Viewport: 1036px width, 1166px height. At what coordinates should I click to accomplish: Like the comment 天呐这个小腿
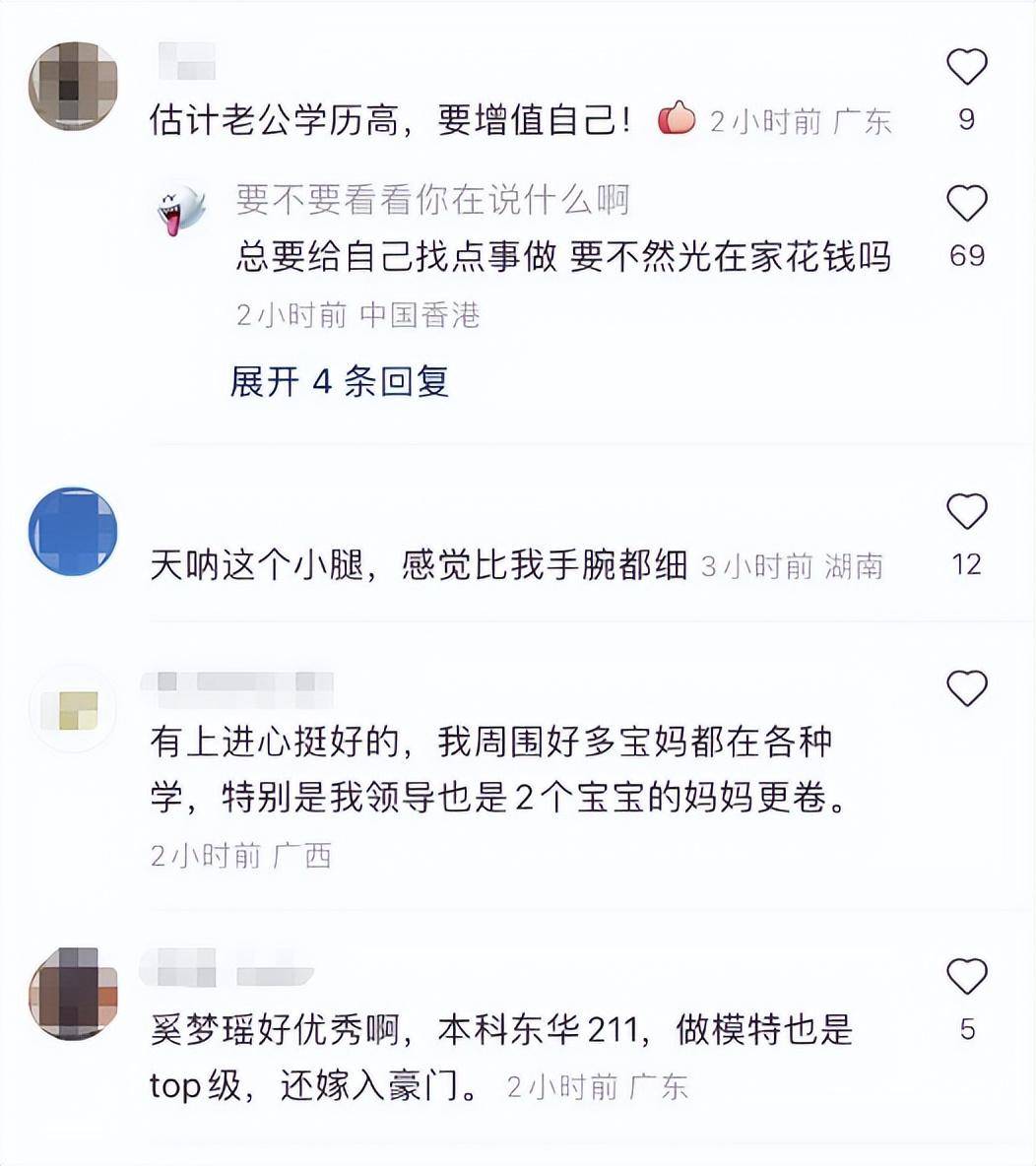pos(966,512)
